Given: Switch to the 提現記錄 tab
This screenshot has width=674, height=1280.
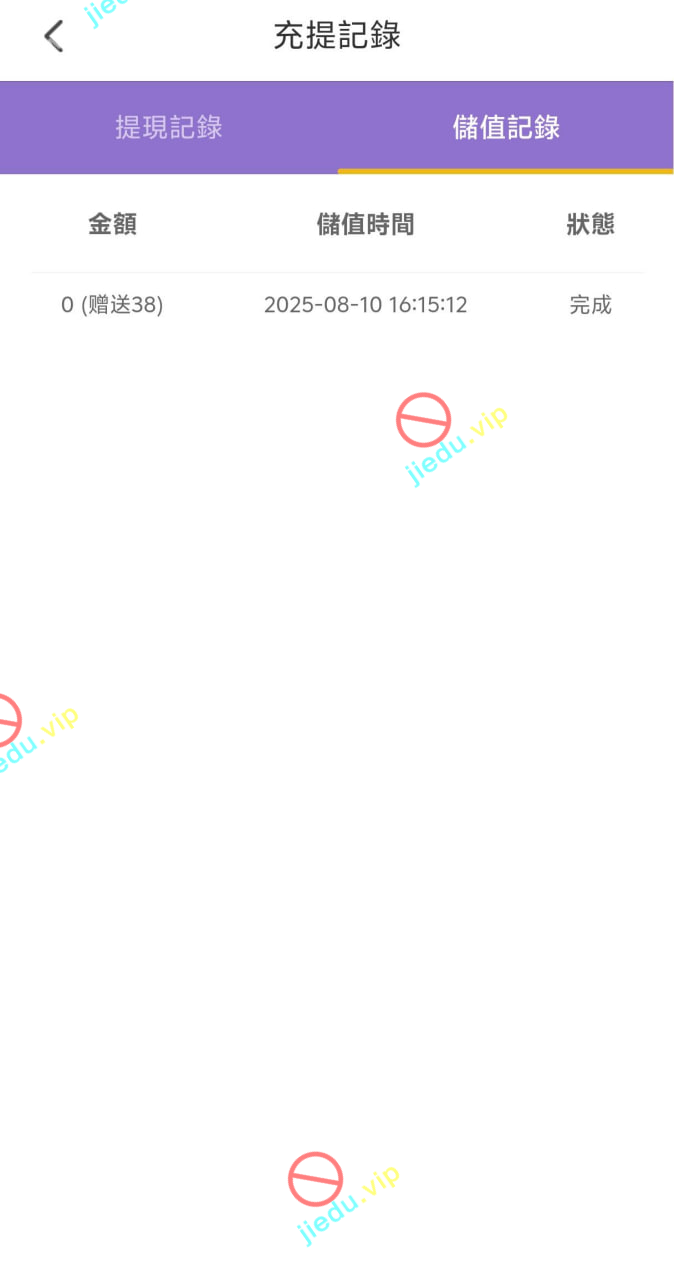Looking at the screenshot, I should (168, 128).
